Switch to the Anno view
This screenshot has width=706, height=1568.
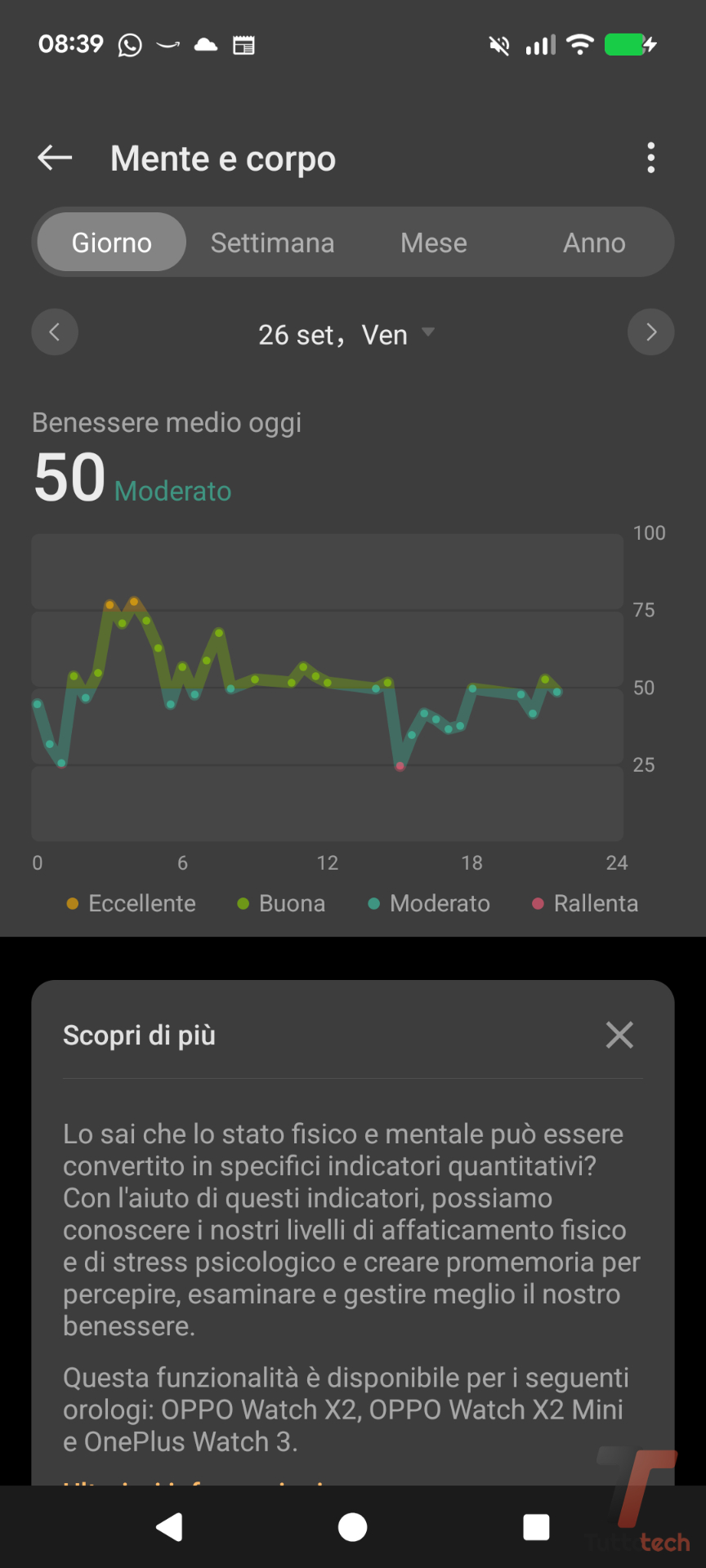(594, 243)
